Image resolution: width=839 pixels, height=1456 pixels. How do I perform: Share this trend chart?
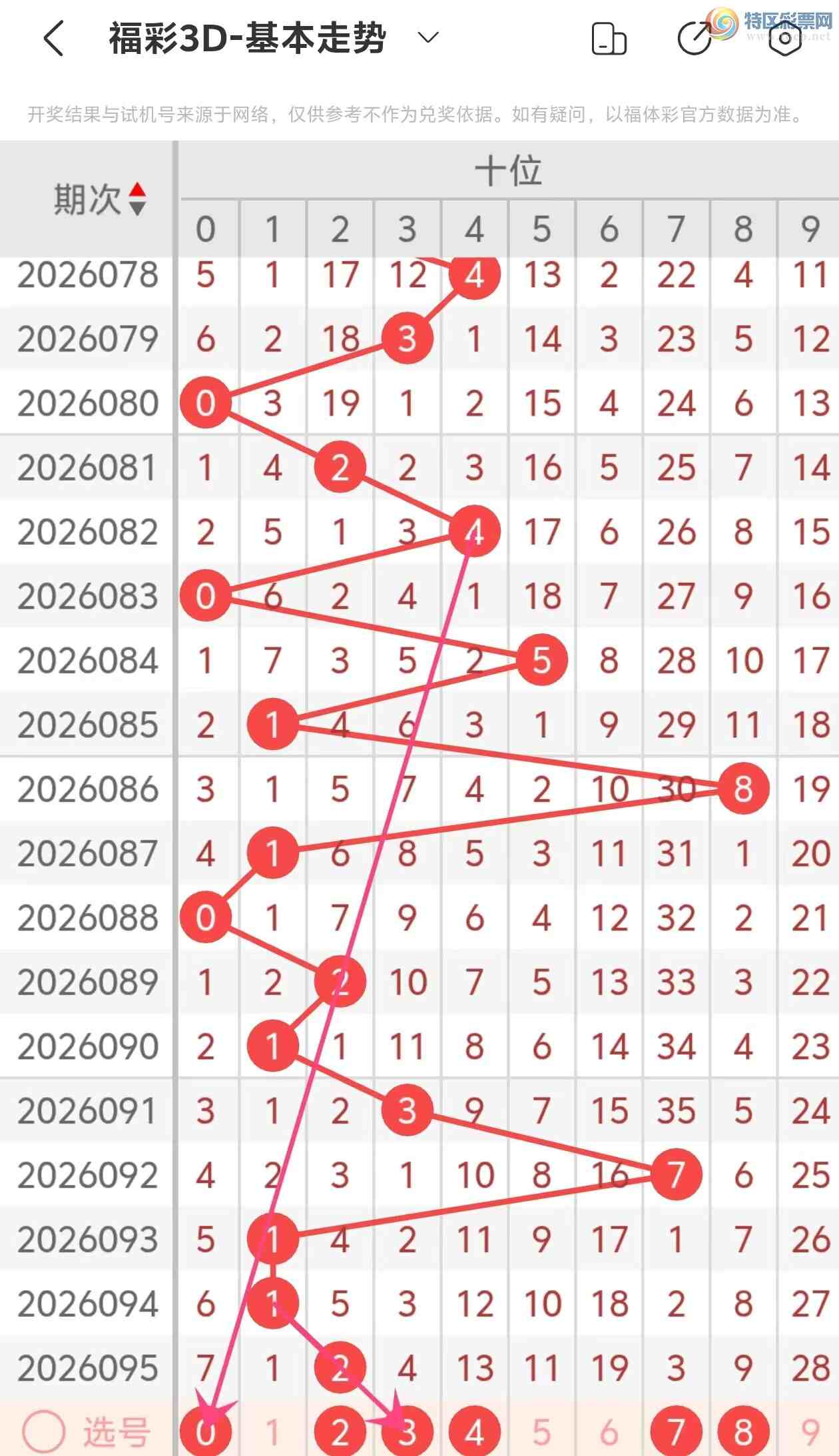[695, 39]
